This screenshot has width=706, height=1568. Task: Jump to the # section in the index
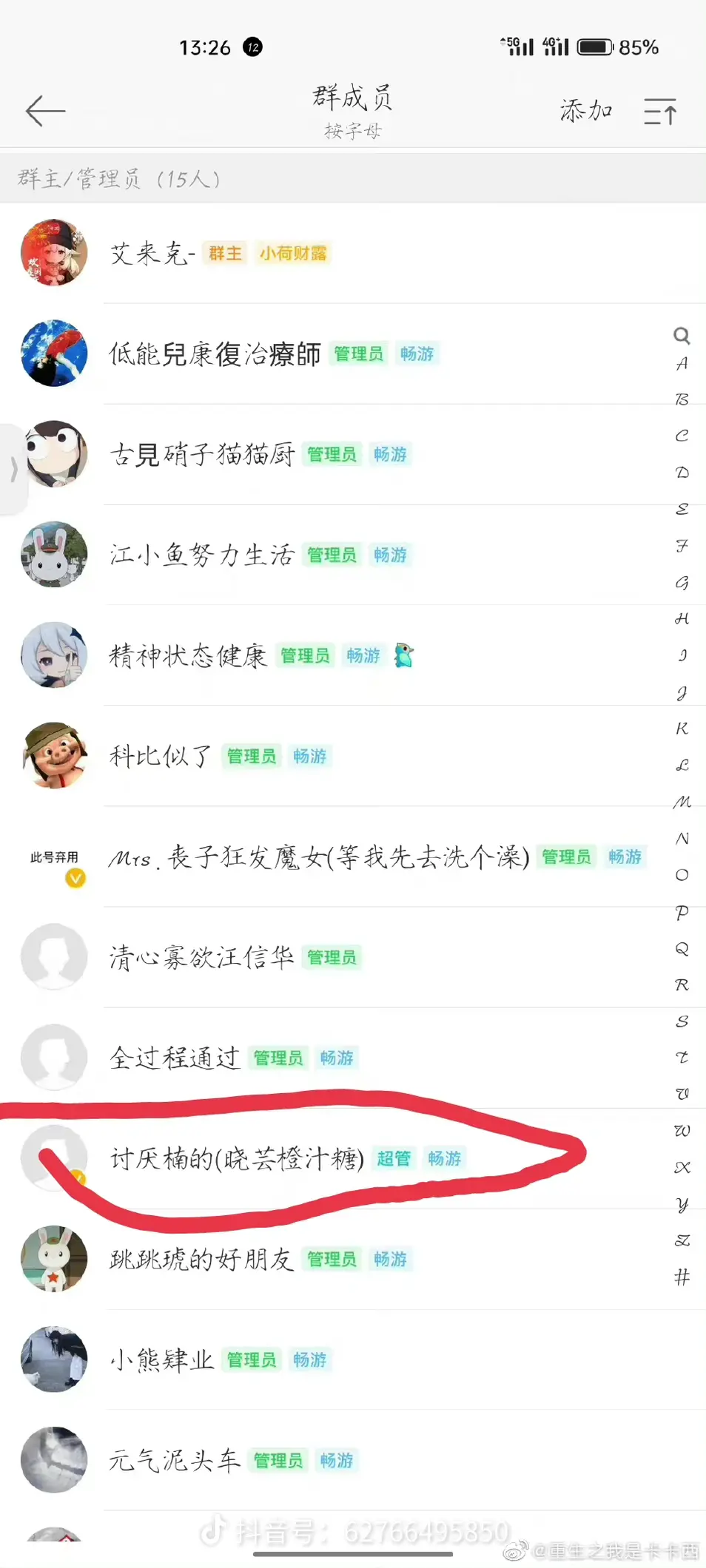pos(682,1277)
